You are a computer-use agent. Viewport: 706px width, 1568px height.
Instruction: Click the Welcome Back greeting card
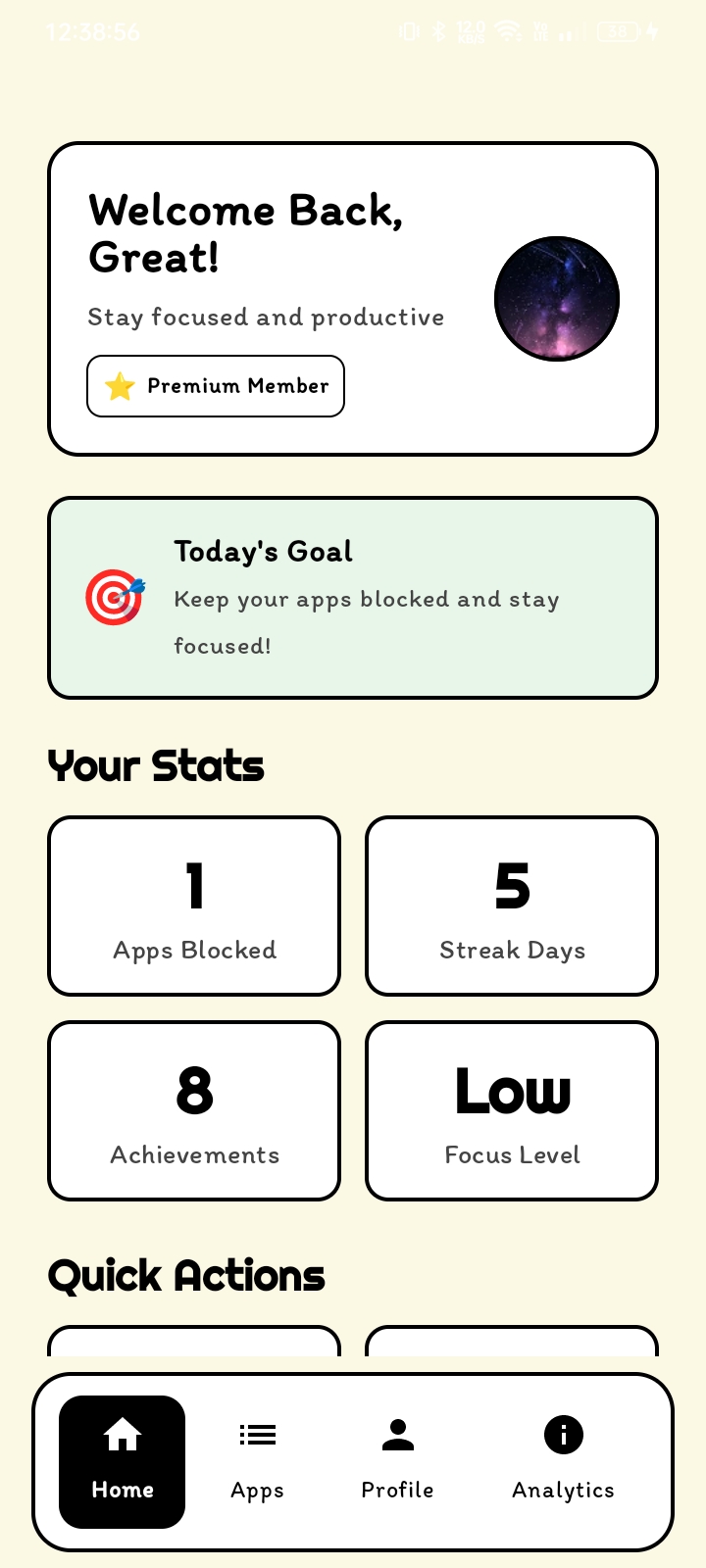(353, 300)
